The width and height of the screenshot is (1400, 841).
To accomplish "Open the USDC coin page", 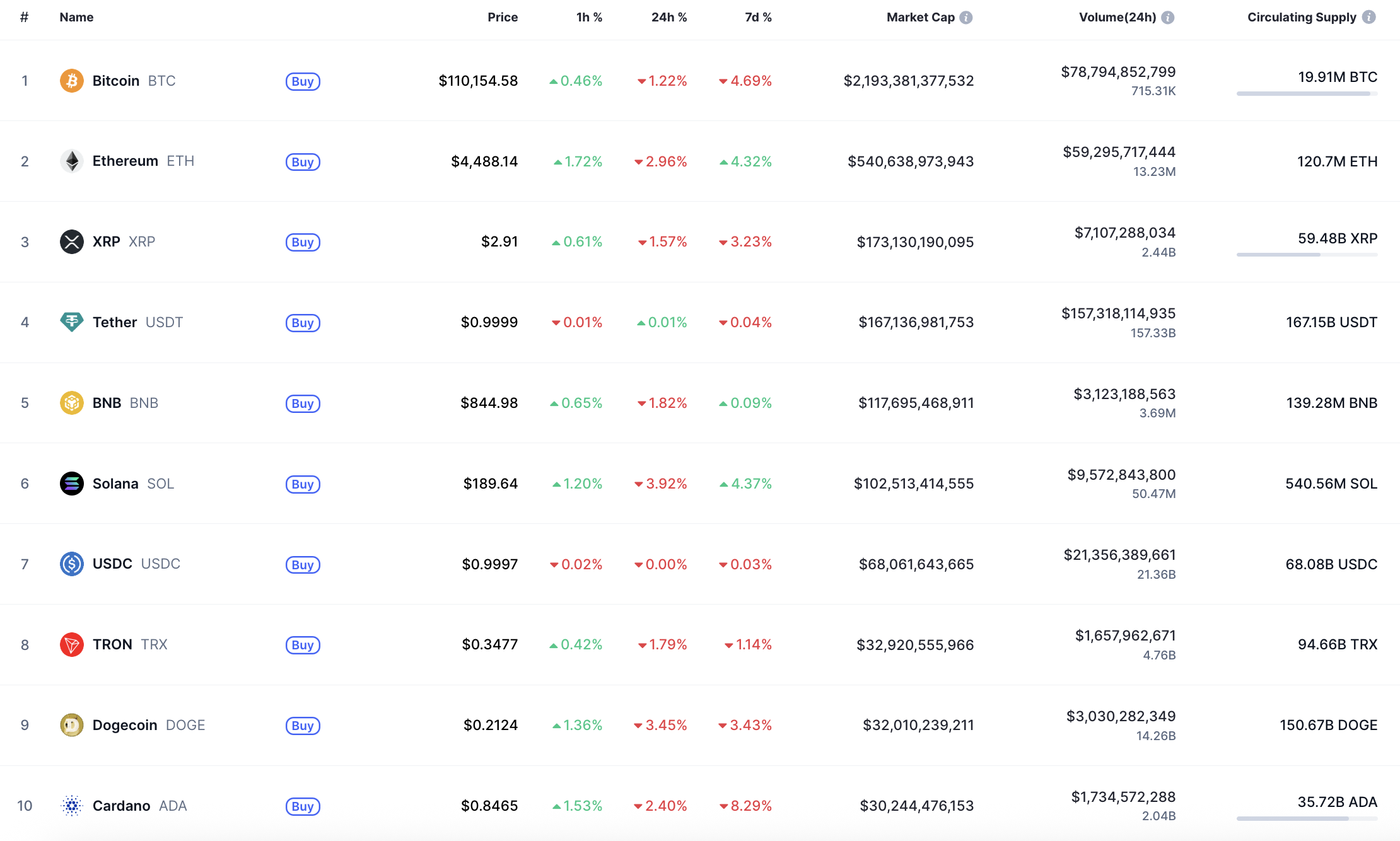I will [112, 564].
